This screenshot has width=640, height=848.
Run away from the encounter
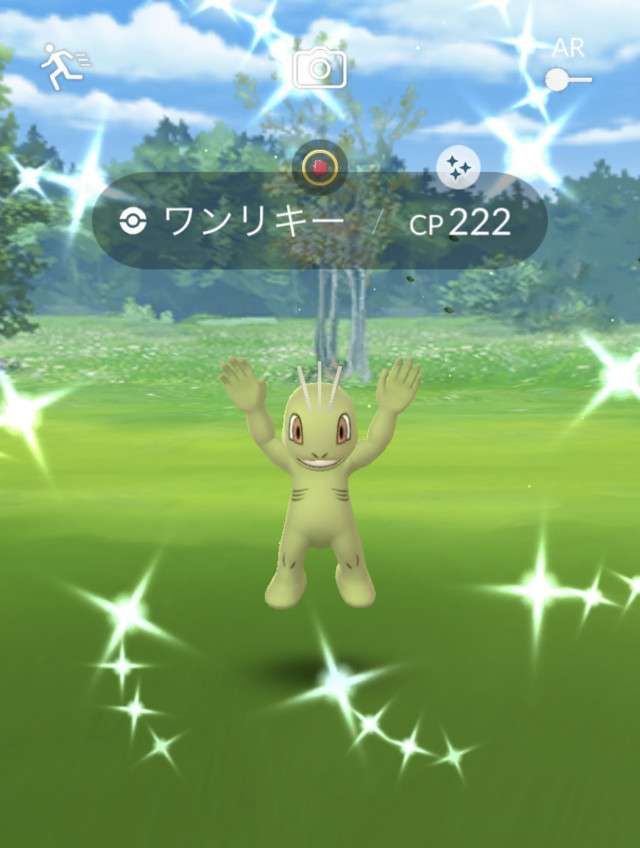tap(64, 67)
